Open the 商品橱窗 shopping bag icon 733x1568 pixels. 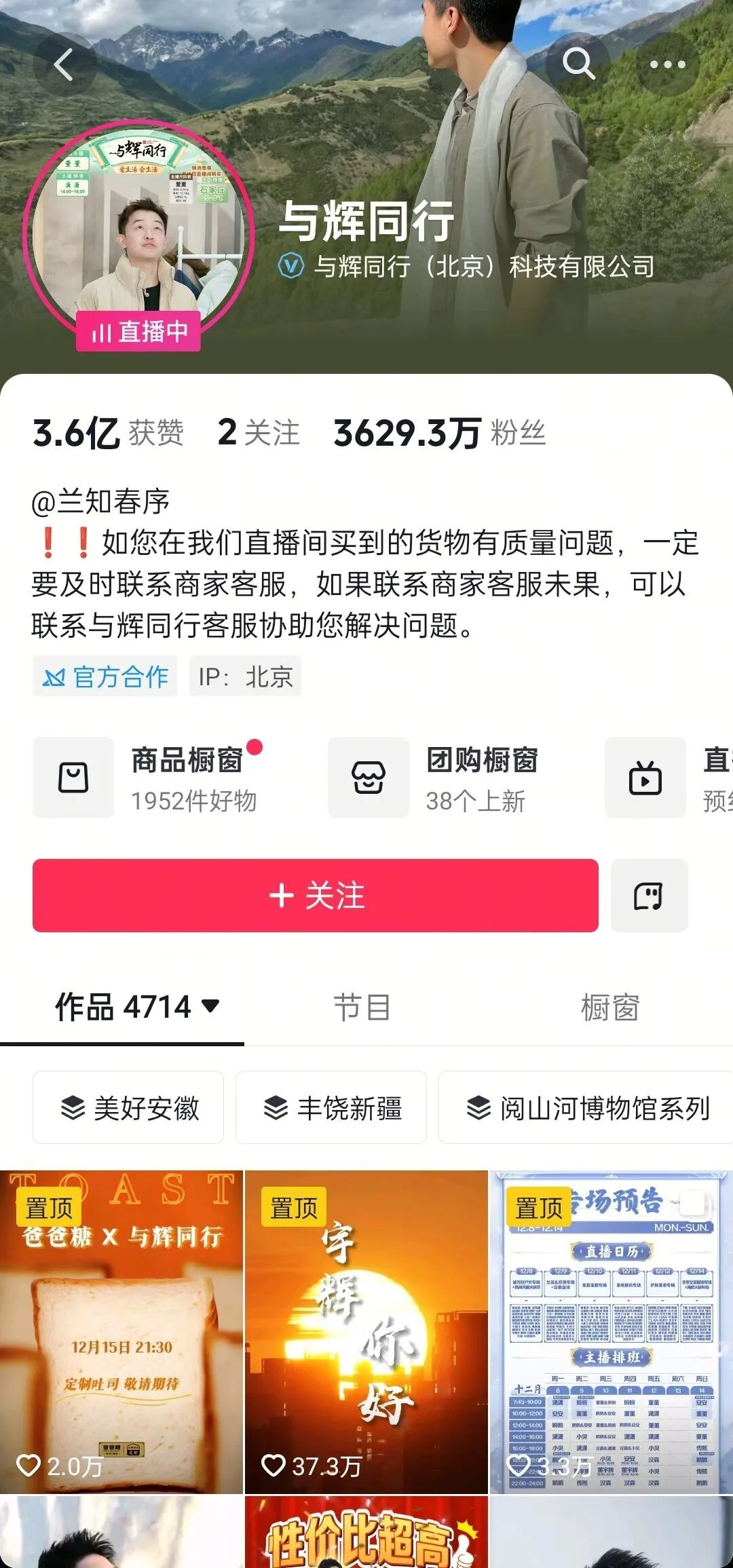[x=73, y=777]
